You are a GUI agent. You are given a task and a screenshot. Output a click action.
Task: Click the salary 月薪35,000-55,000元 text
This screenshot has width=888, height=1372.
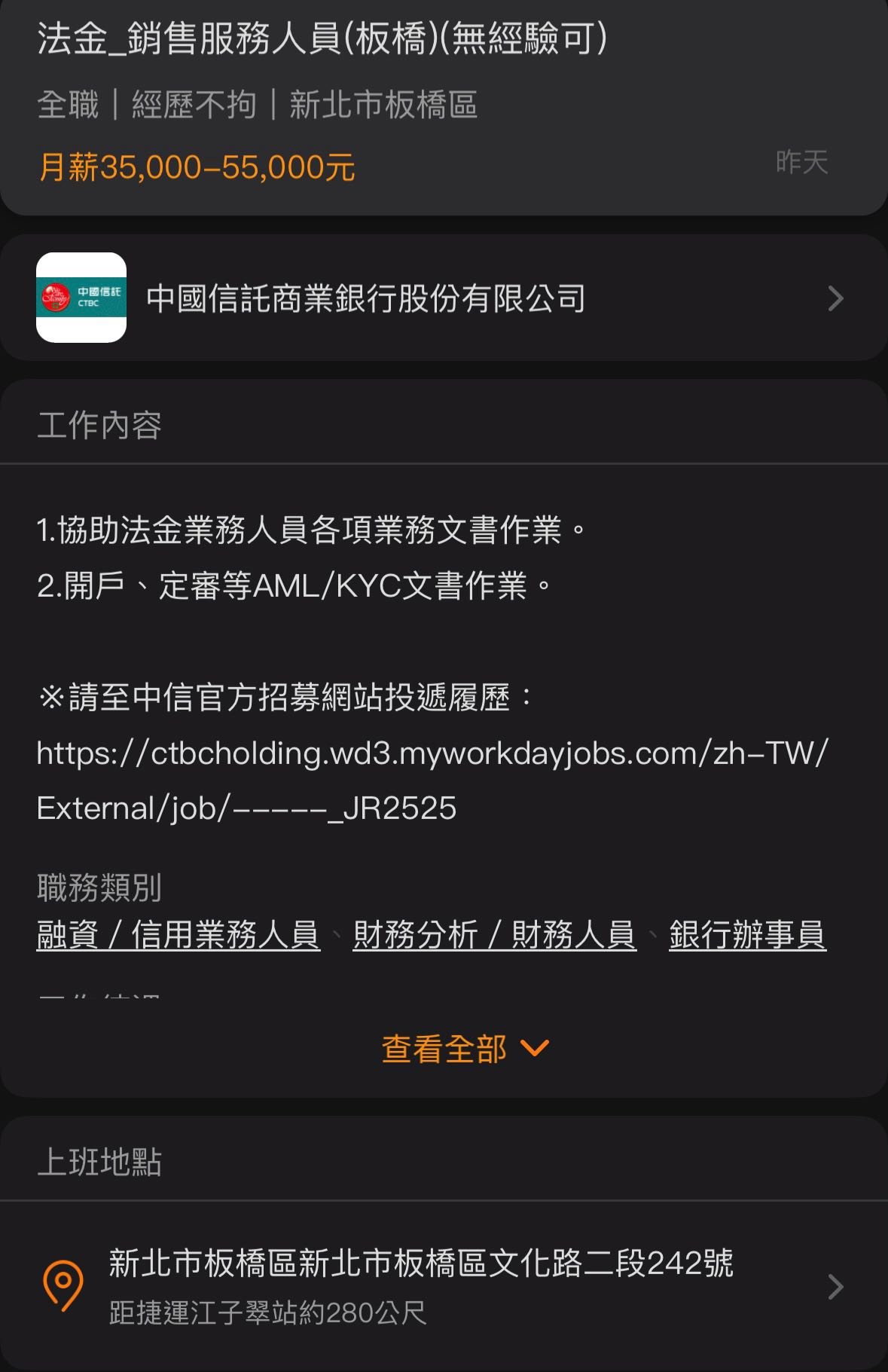tap(197, 167)
